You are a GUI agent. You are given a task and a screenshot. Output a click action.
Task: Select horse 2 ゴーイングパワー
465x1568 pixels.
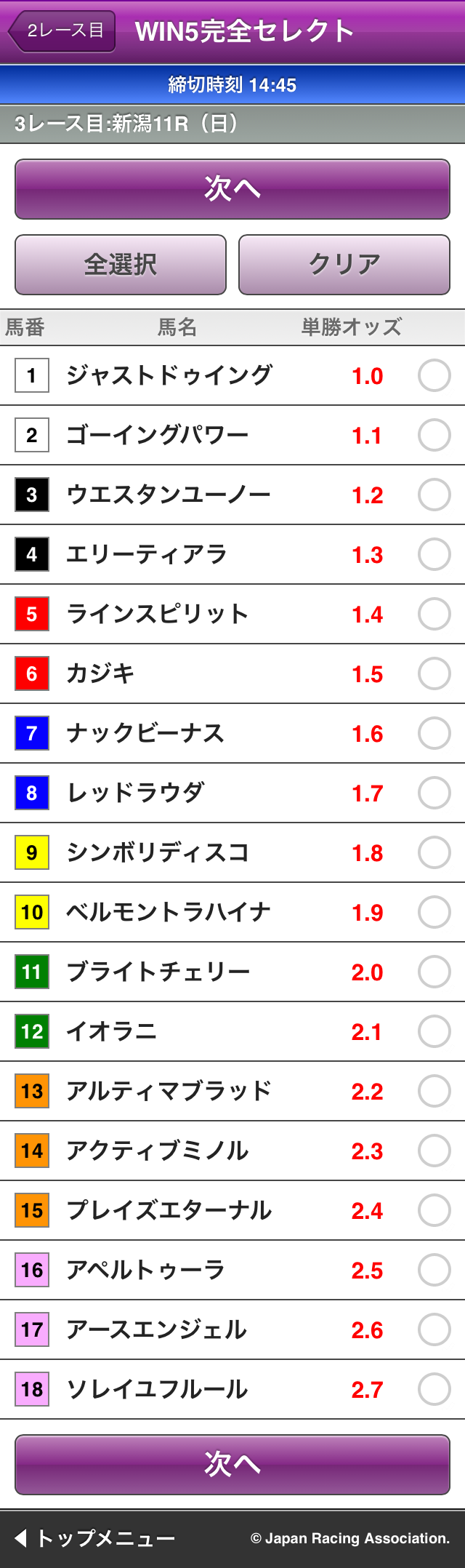coord(434,436)
